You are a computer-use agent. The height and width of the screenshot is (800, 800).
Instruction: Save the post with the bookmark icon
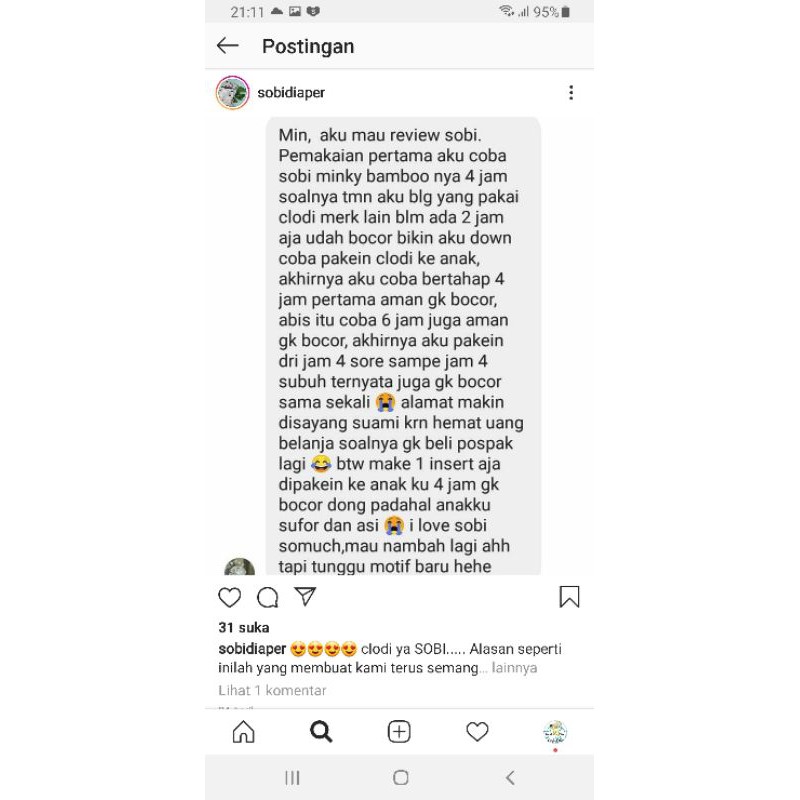pyautogui.click(x=569, y=598)
